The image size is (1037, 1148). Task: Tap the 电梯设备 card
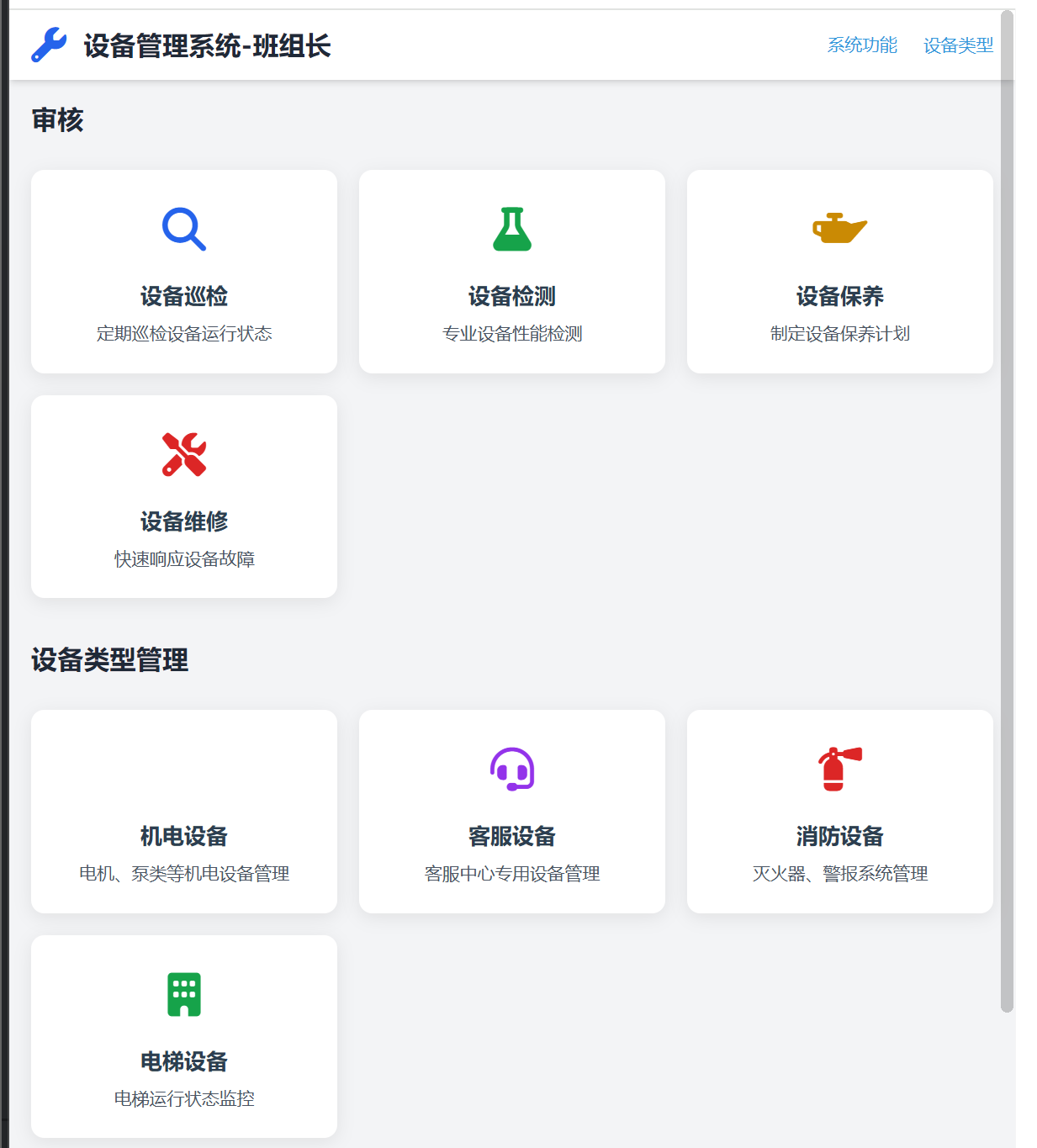(x=183, y=1037)
